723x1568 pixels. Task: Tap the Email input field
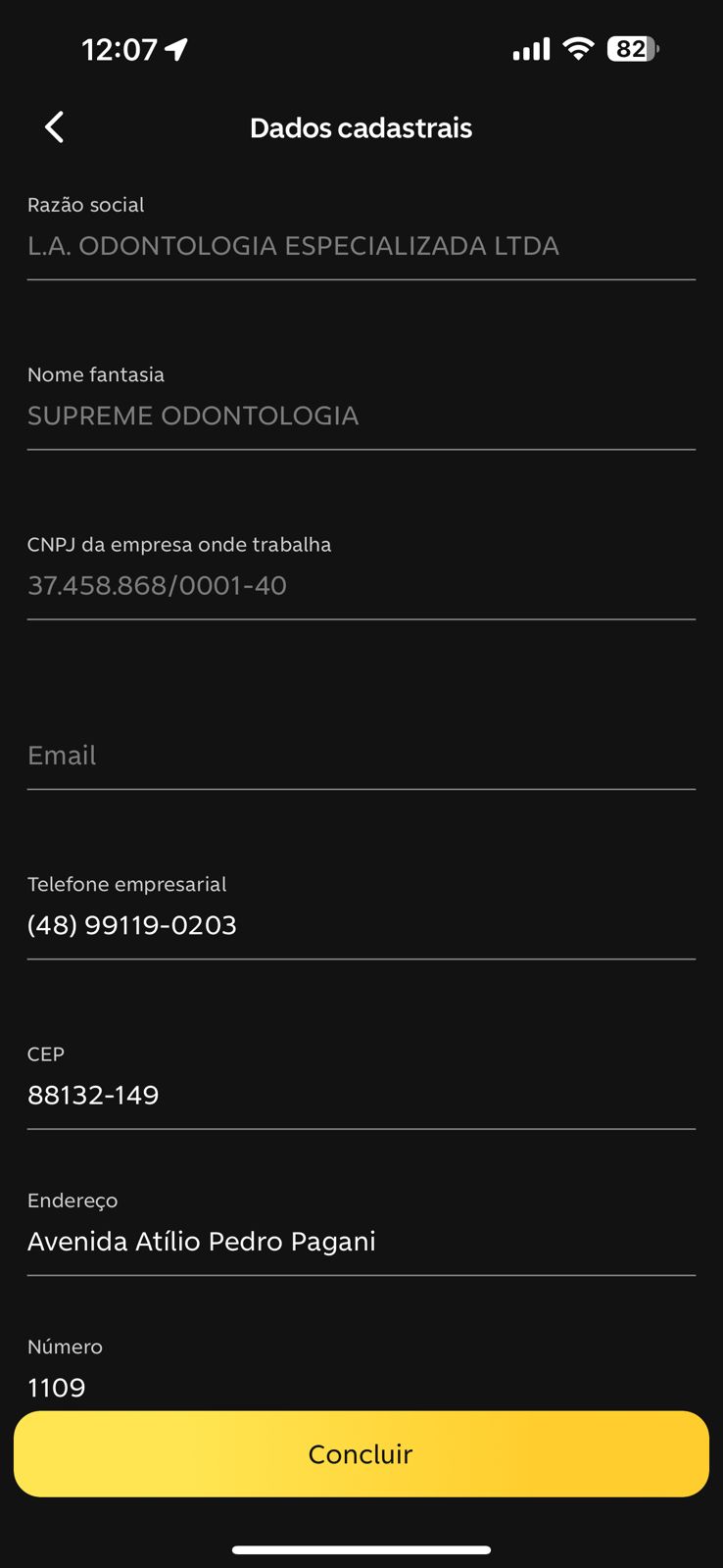361,756
